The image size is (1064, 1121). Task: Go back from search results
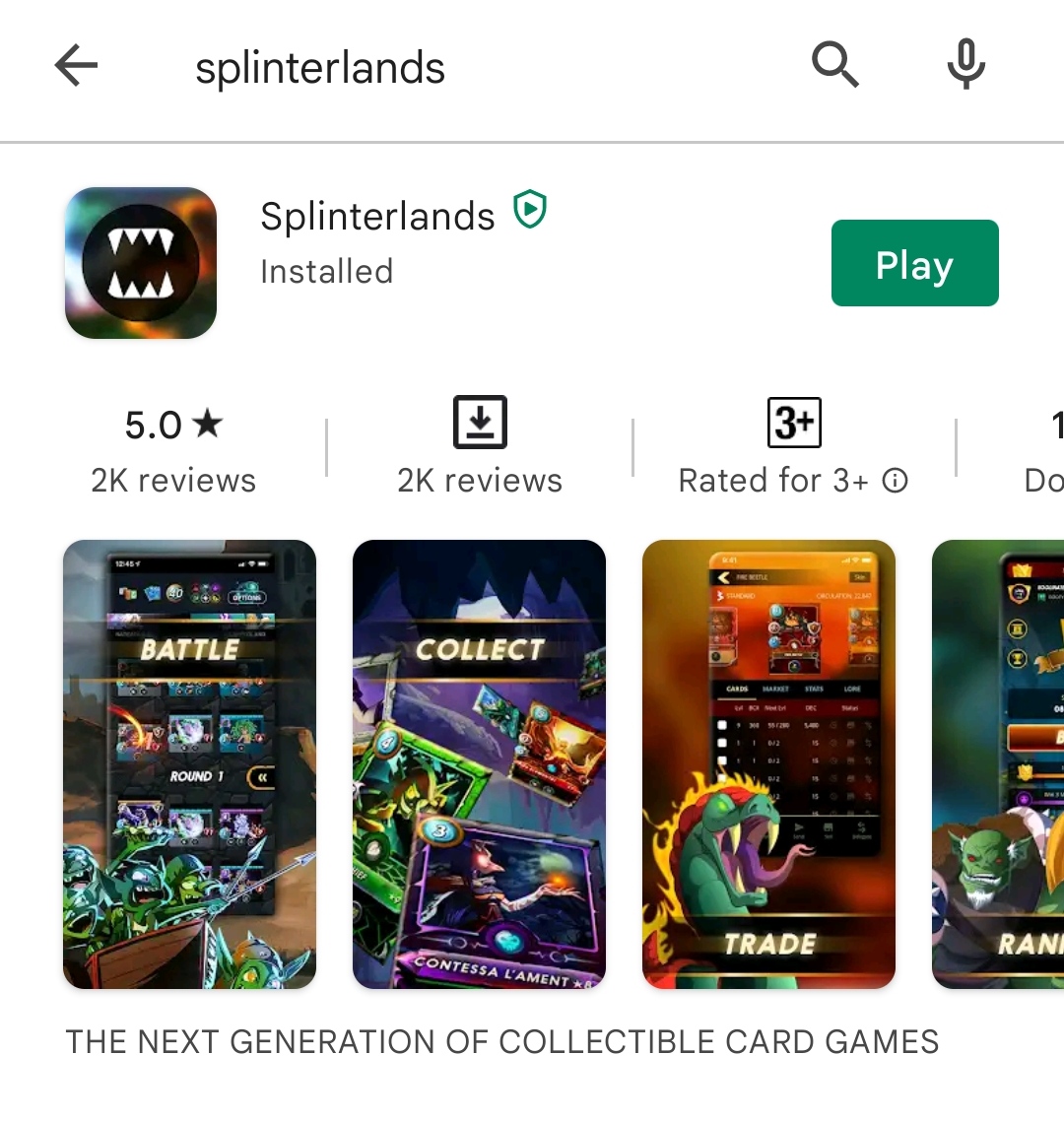click(76, 67)
